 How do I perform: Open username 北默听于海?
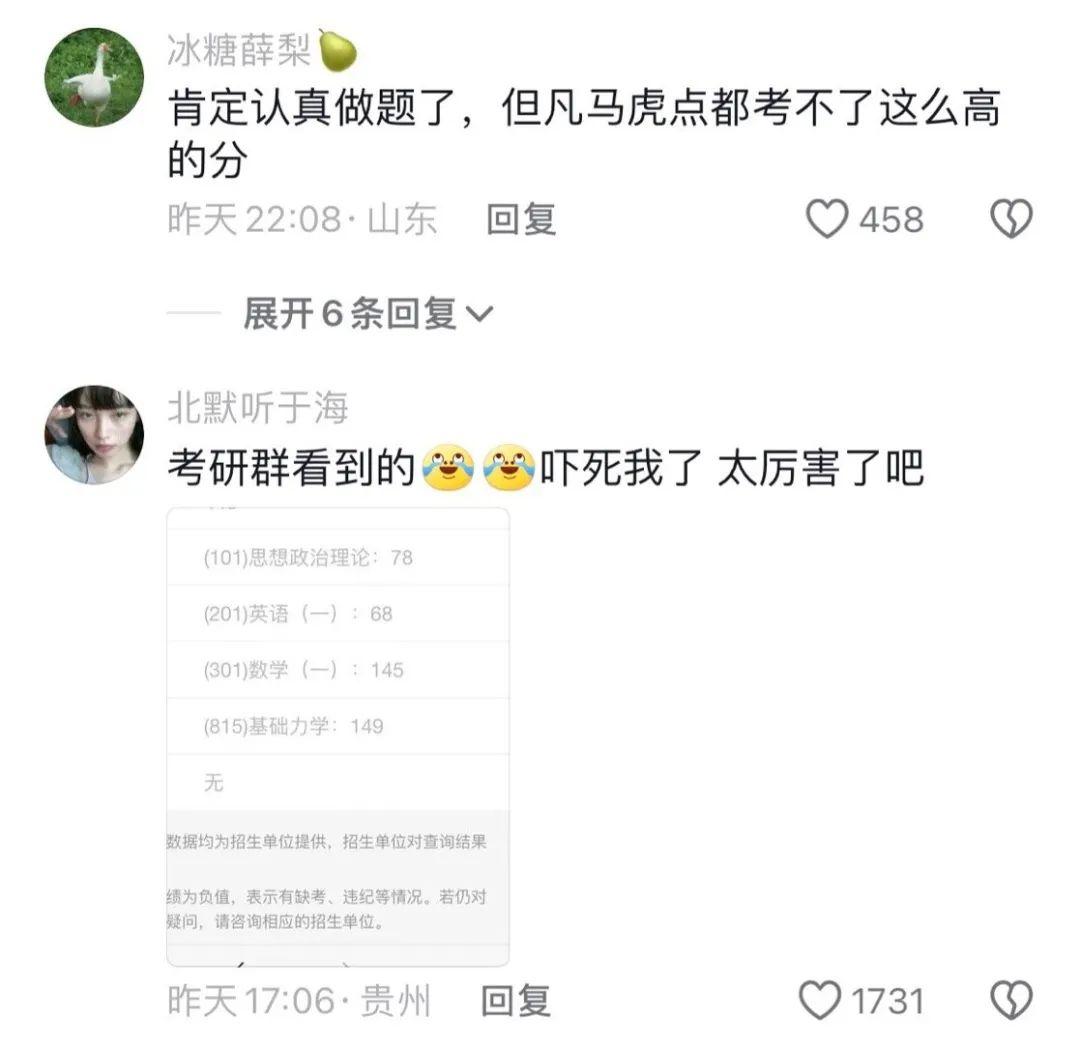coord(258,407)
